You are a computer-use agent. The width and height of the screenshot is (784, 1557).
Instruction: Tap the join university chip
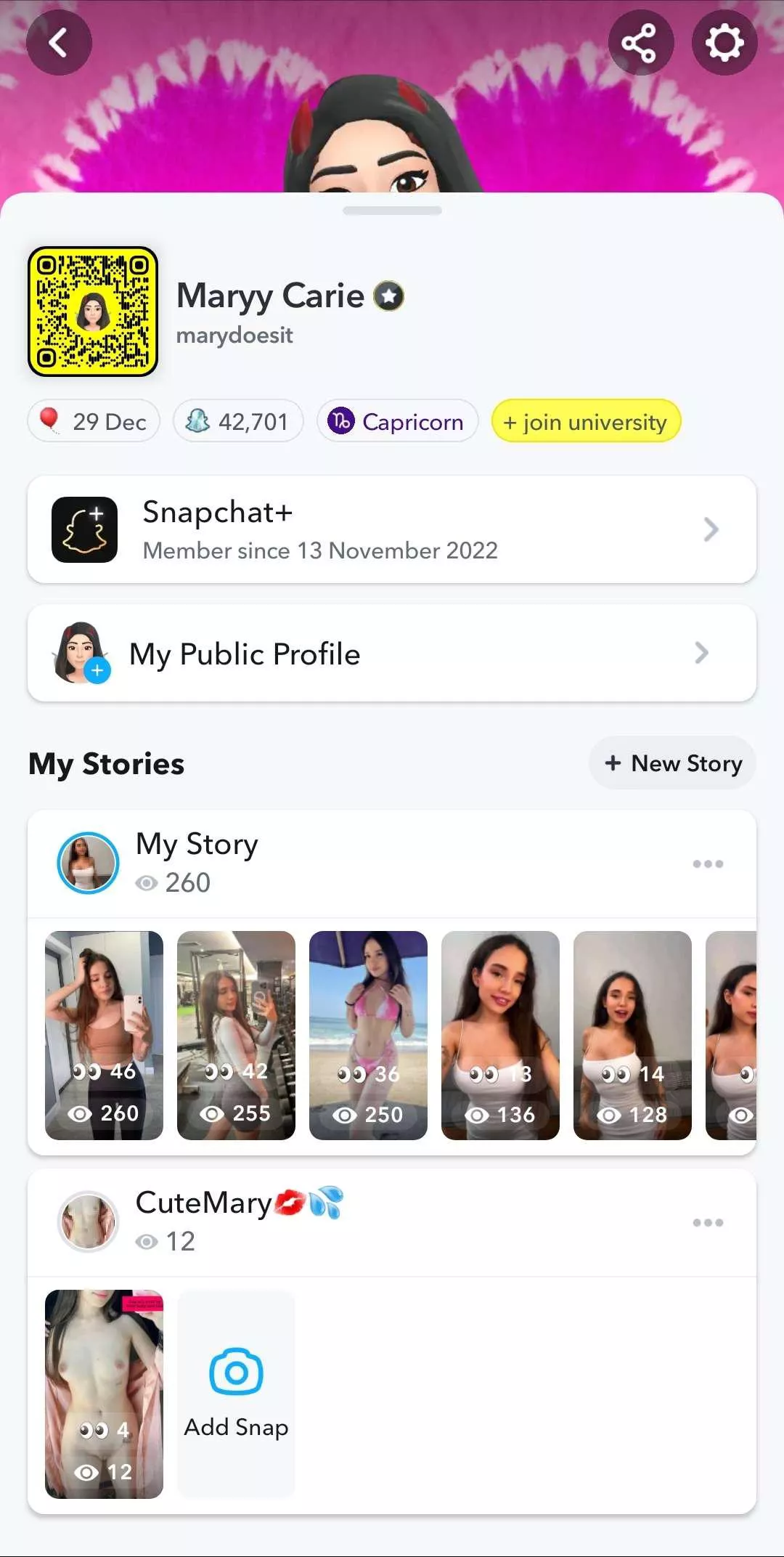click(x=586, y=421)
